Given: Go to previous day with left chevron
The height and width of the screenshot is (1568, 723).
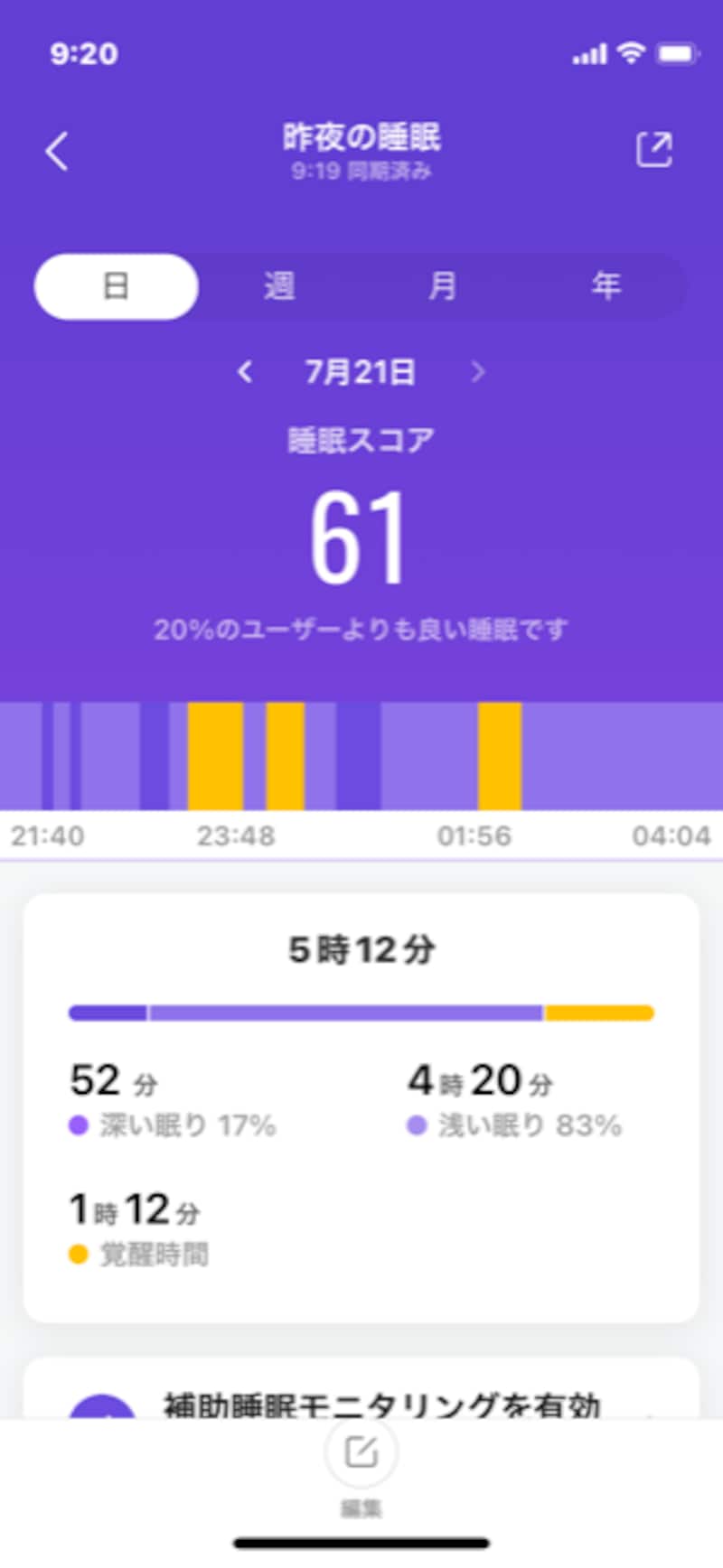Looking at the screenshot, I should 244,372.
